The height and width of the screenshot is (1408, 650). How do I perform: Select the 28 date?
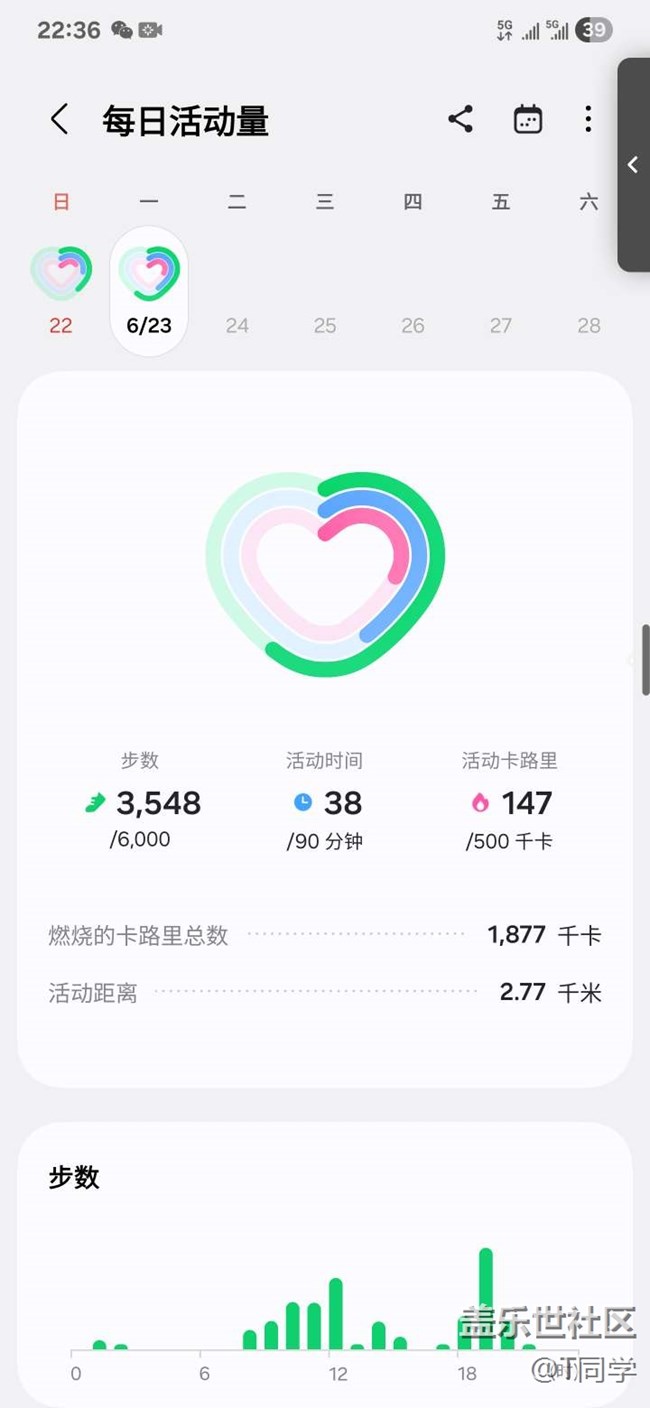tap(589, 325)
